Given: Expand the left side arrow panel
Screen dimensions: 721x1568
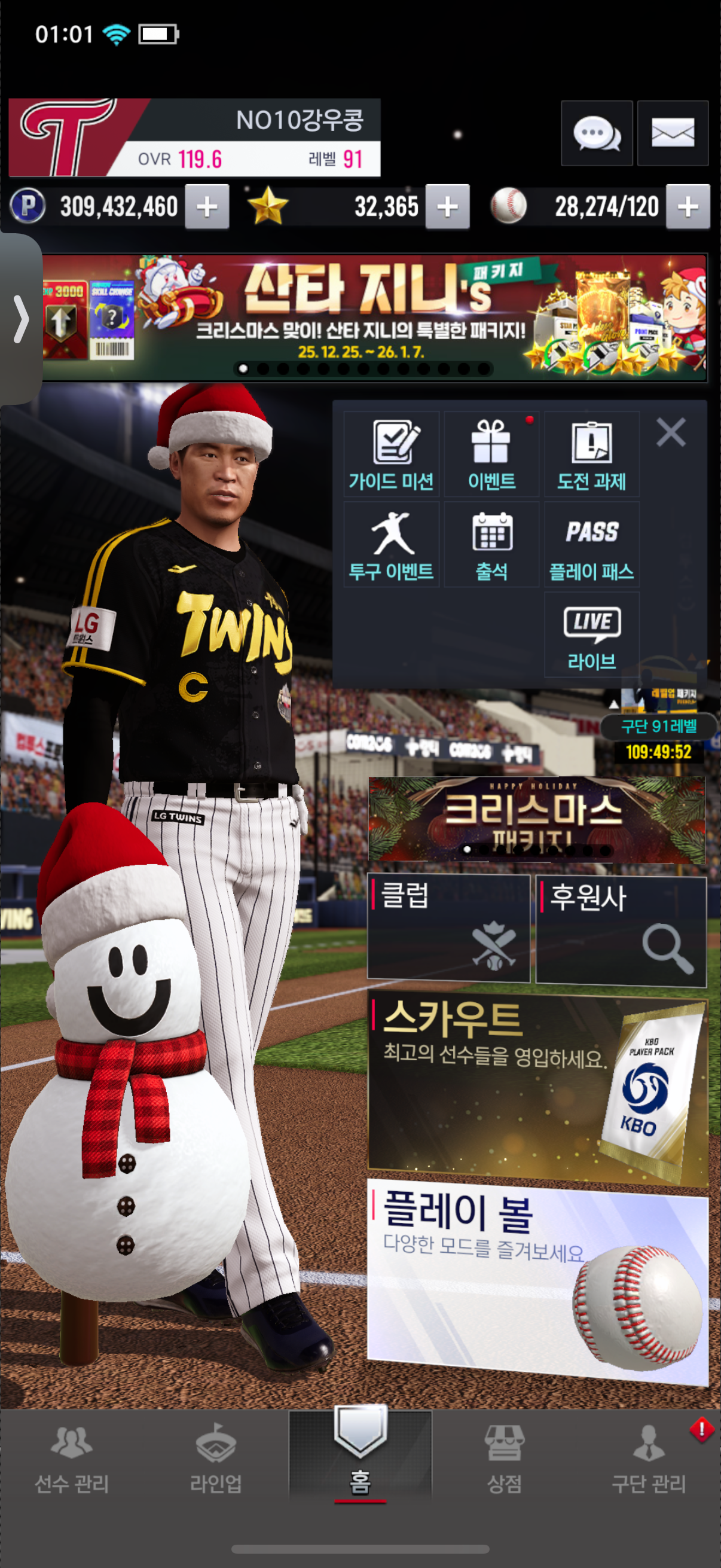Looking at the screenshot, I should 21,318.
